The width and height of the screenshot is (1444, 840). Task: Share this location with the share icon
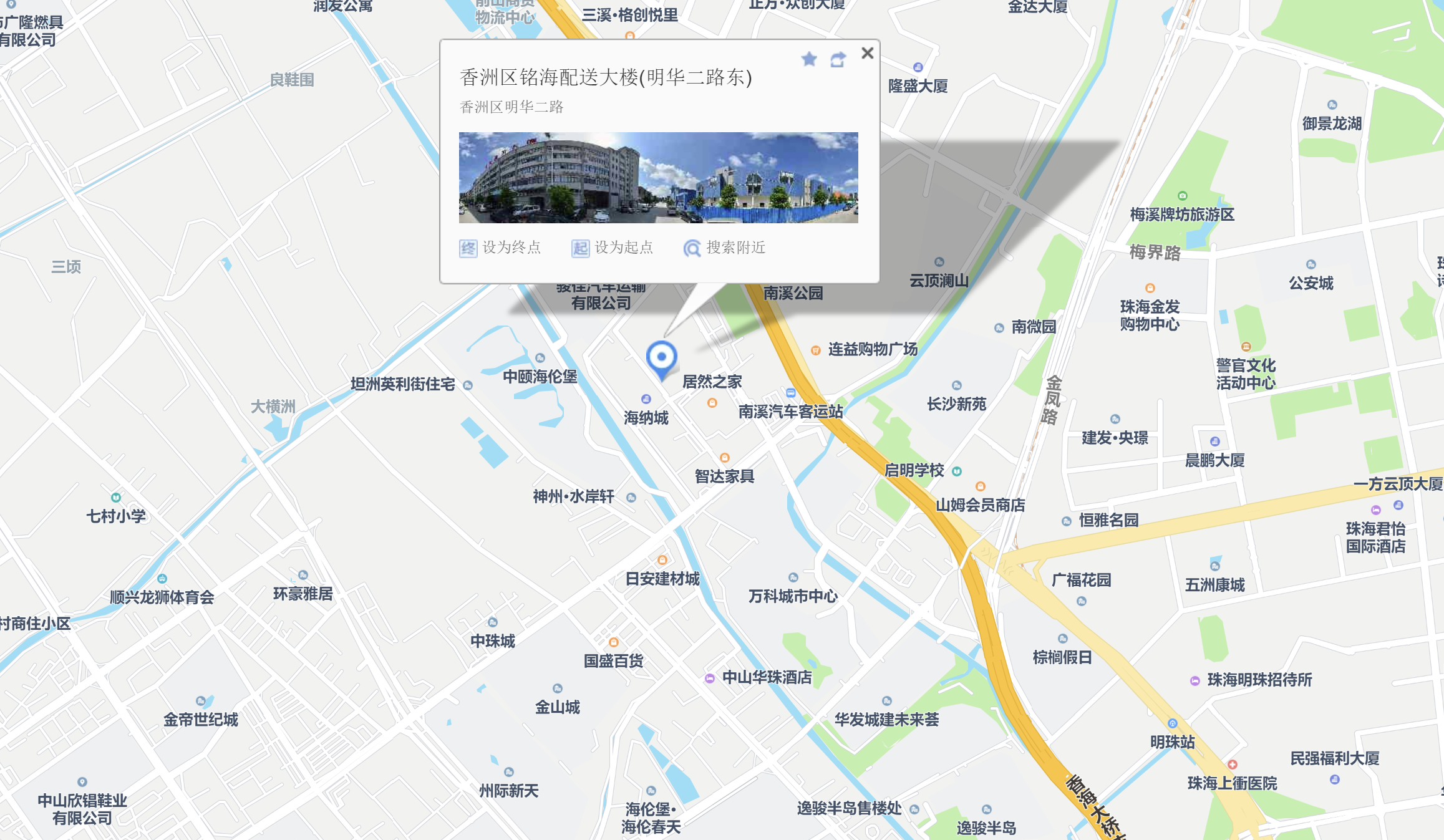[x=838, y=60]
